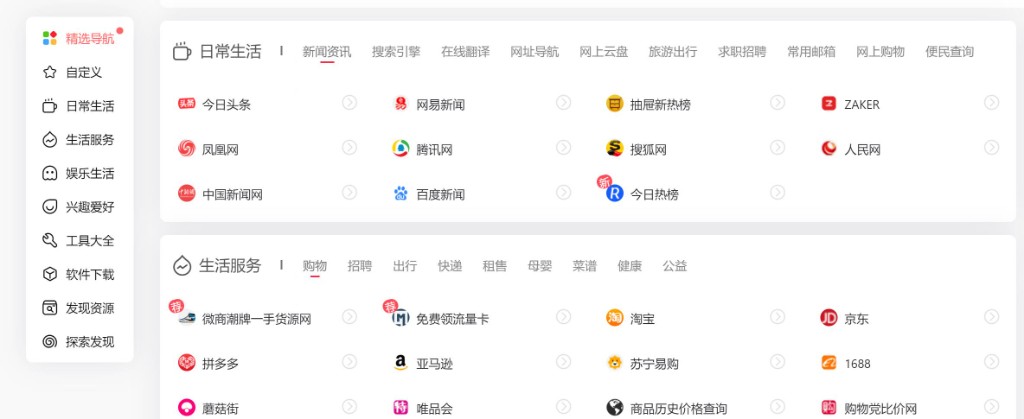Tap the arrow icon next to ZAKER
The height and width of the screenshot is (419, 1024).
tap(991, 103)
